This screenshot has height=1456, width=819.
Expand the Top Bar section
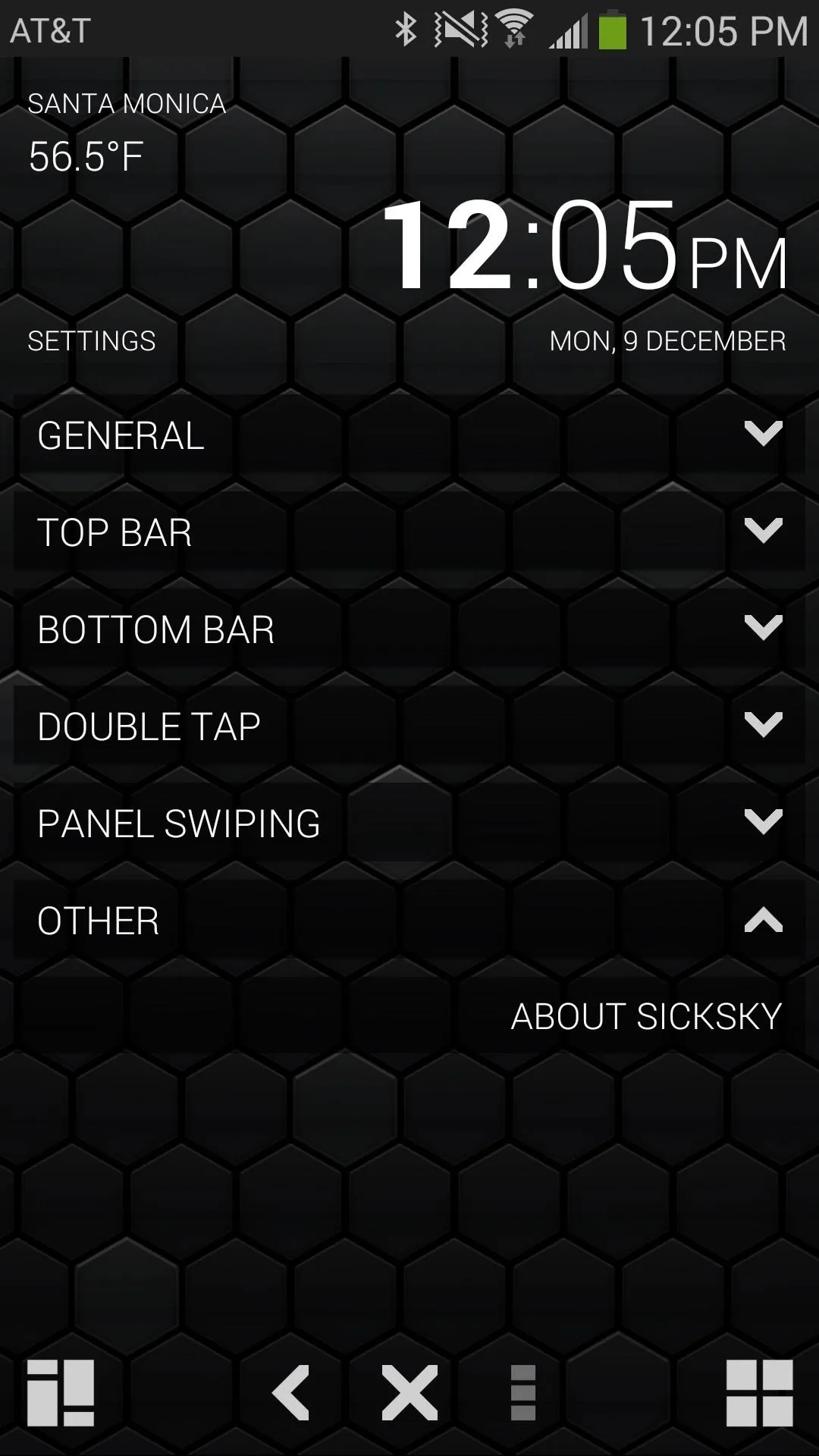tap(409, 532)
